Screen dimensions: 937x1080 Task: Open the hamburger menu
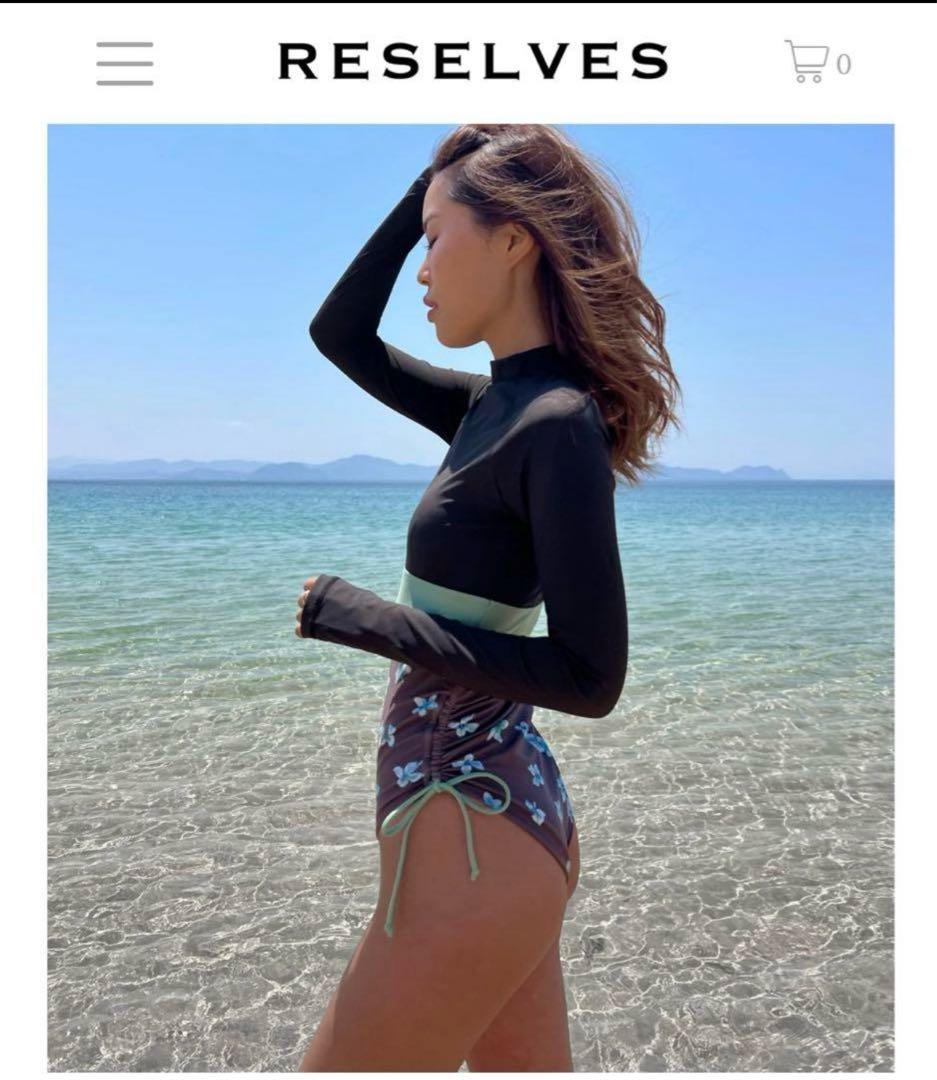tap(125, 64)
